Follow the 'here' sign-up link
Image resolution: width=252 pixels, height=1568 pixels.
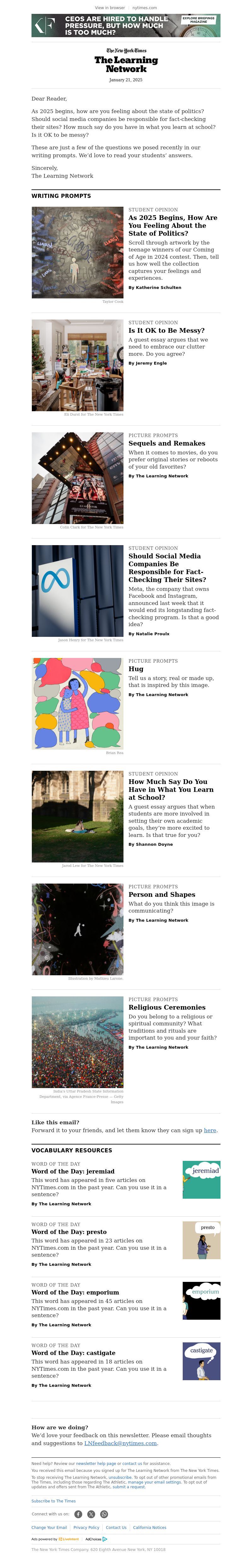coord(209,1130)
